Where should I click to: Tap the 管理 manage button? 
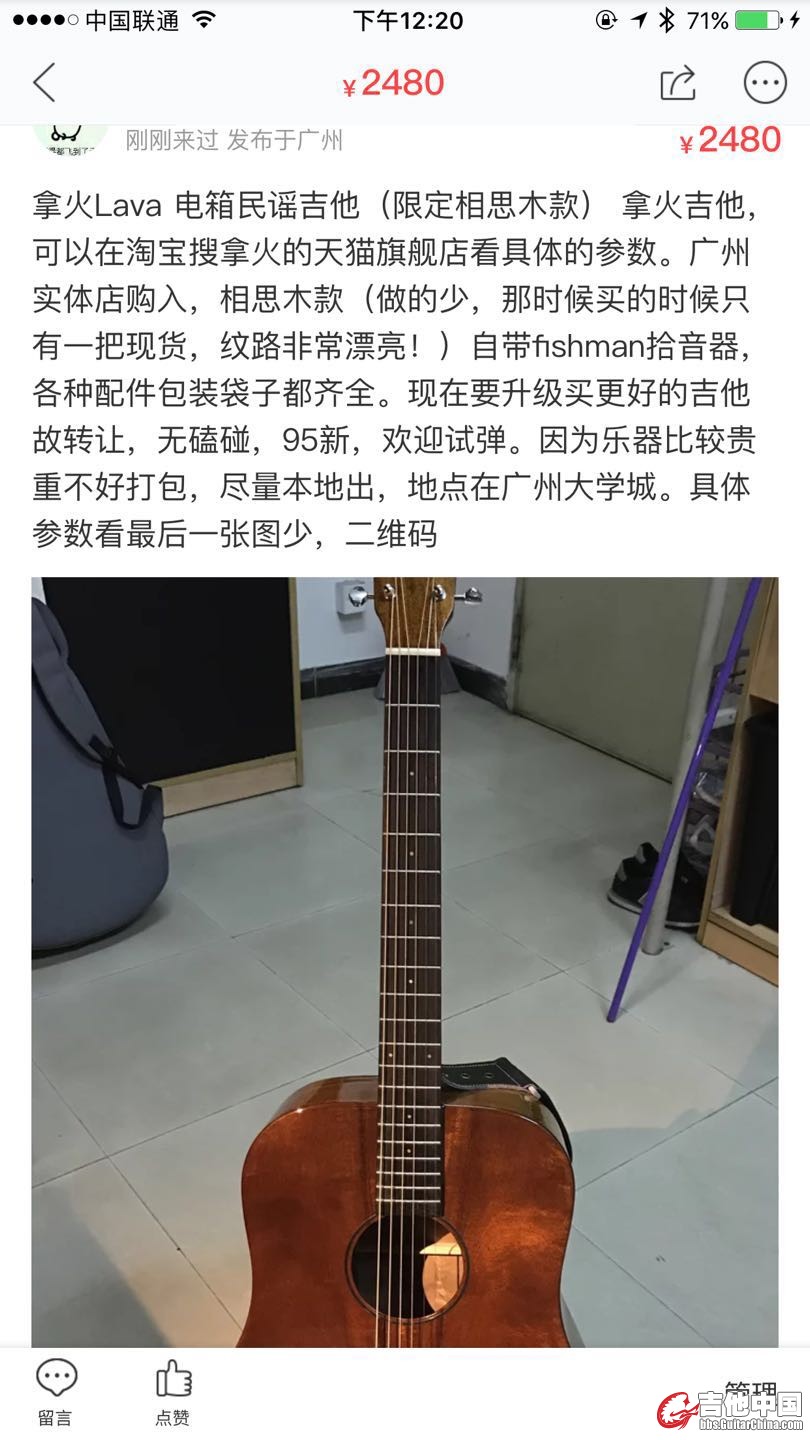pos(748,1390)
